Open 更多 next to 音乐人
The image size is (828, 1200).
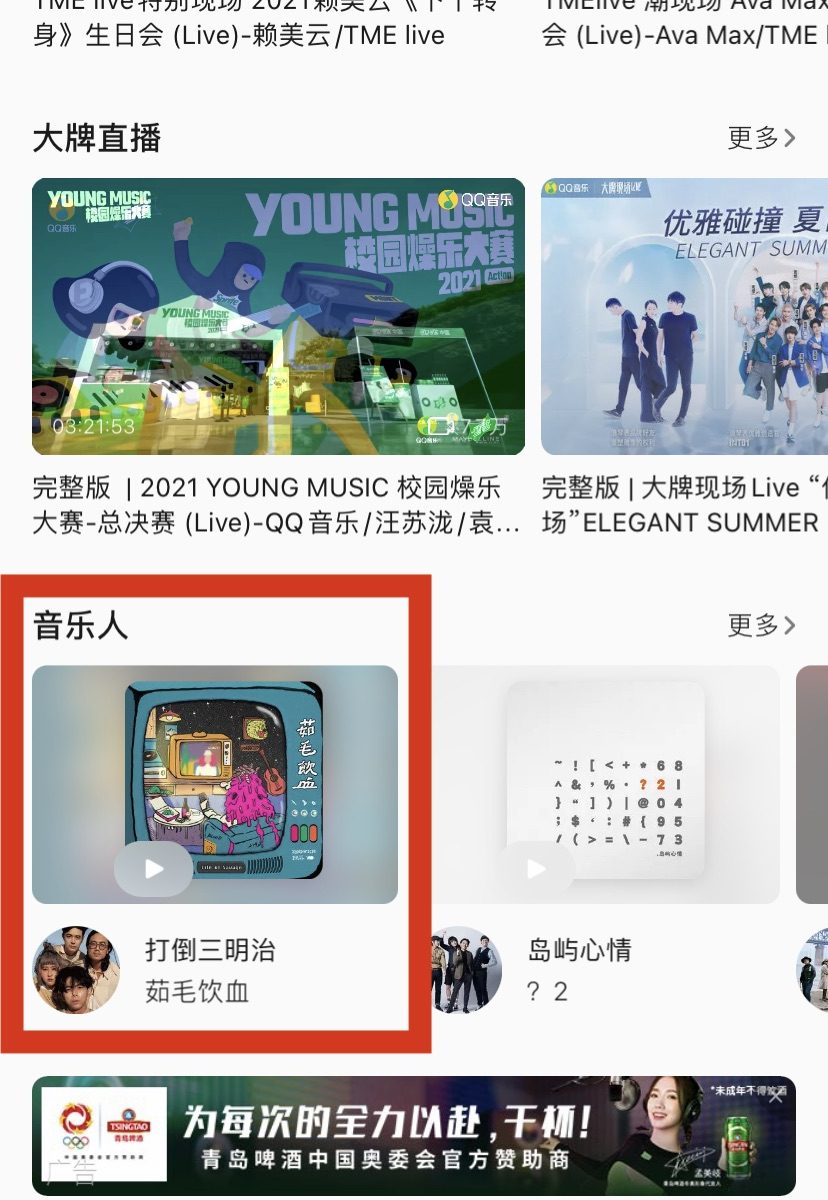point(761,626)
